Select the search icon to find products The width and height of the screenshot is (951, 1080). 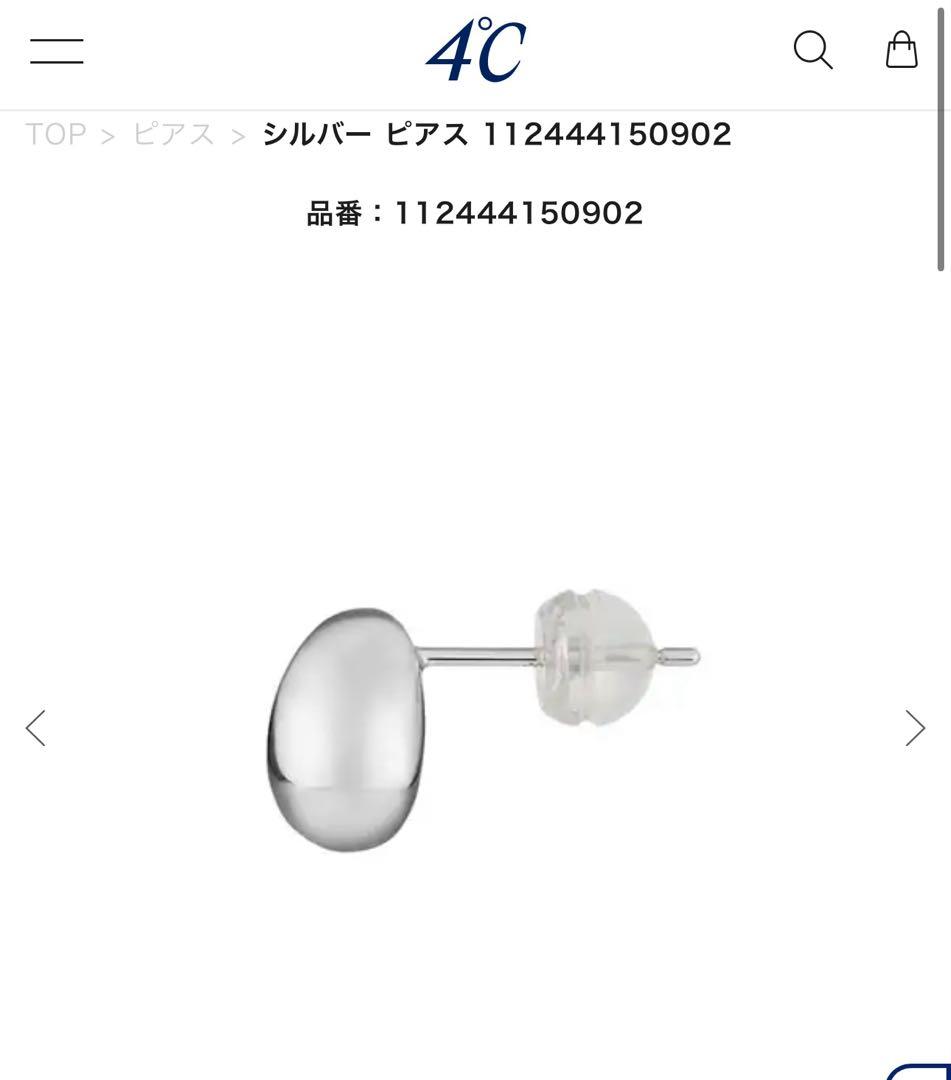click(813, 50)
